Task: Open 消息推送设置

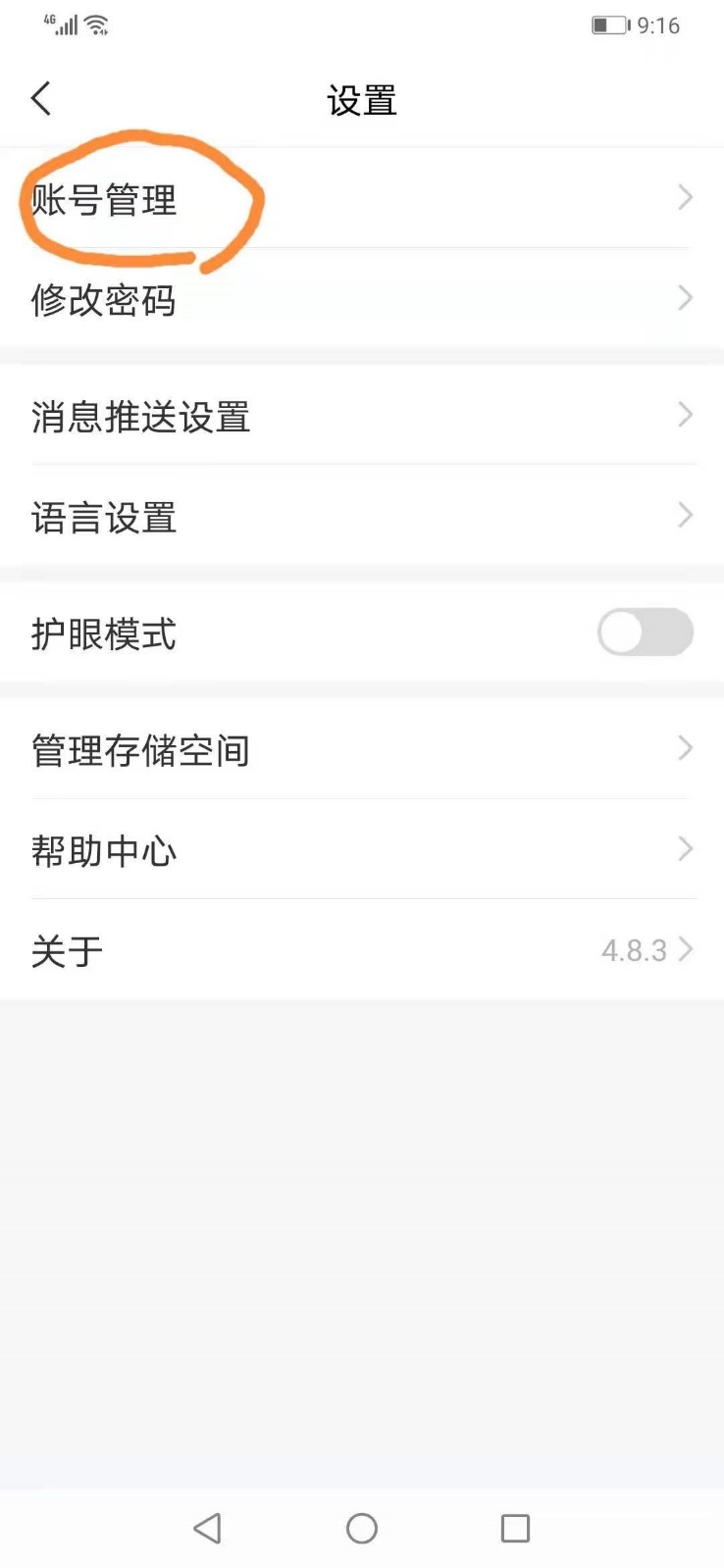Action: click(362, 415)
